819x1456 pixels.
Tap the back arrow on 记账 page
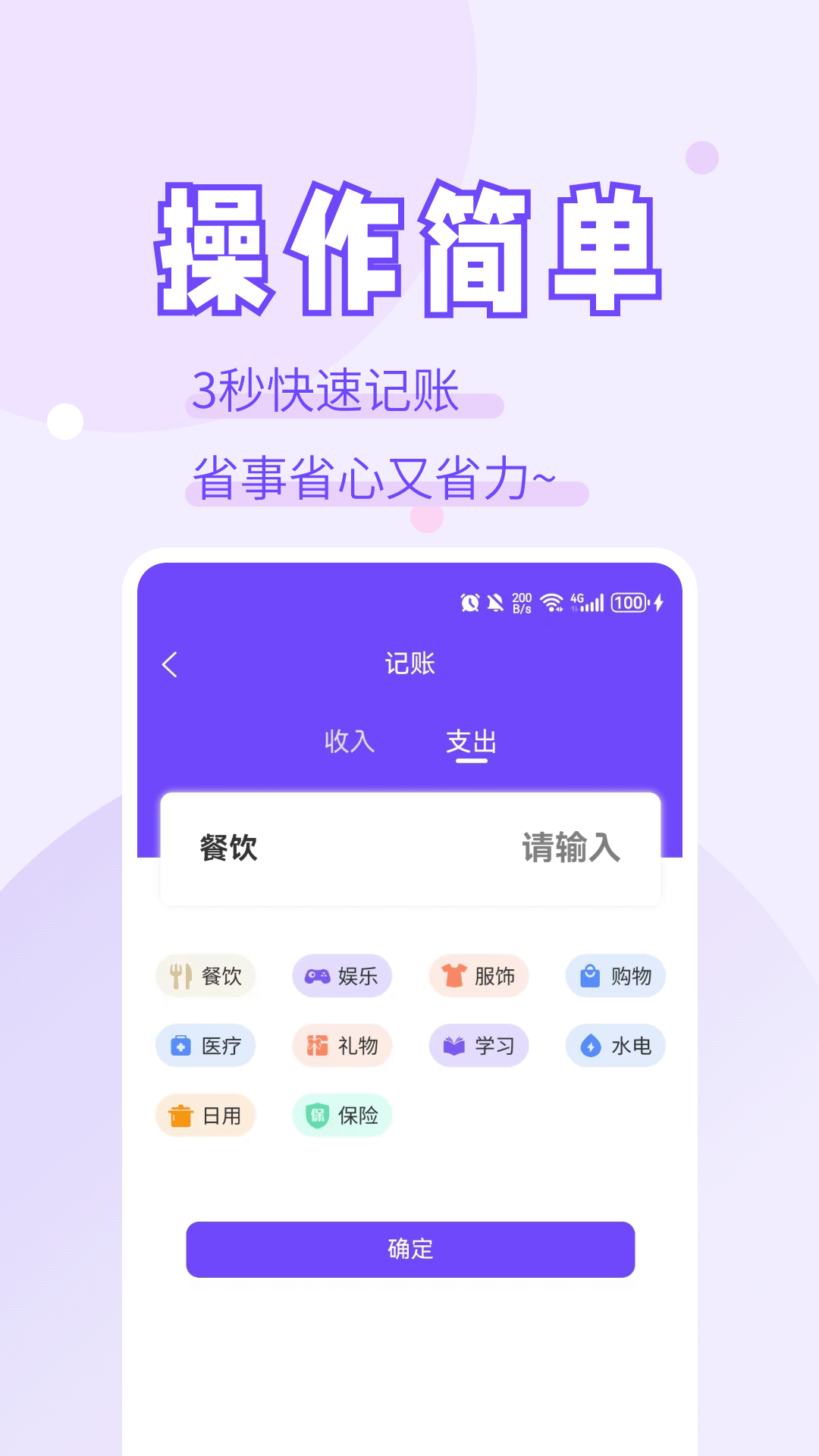click(169, 663)
